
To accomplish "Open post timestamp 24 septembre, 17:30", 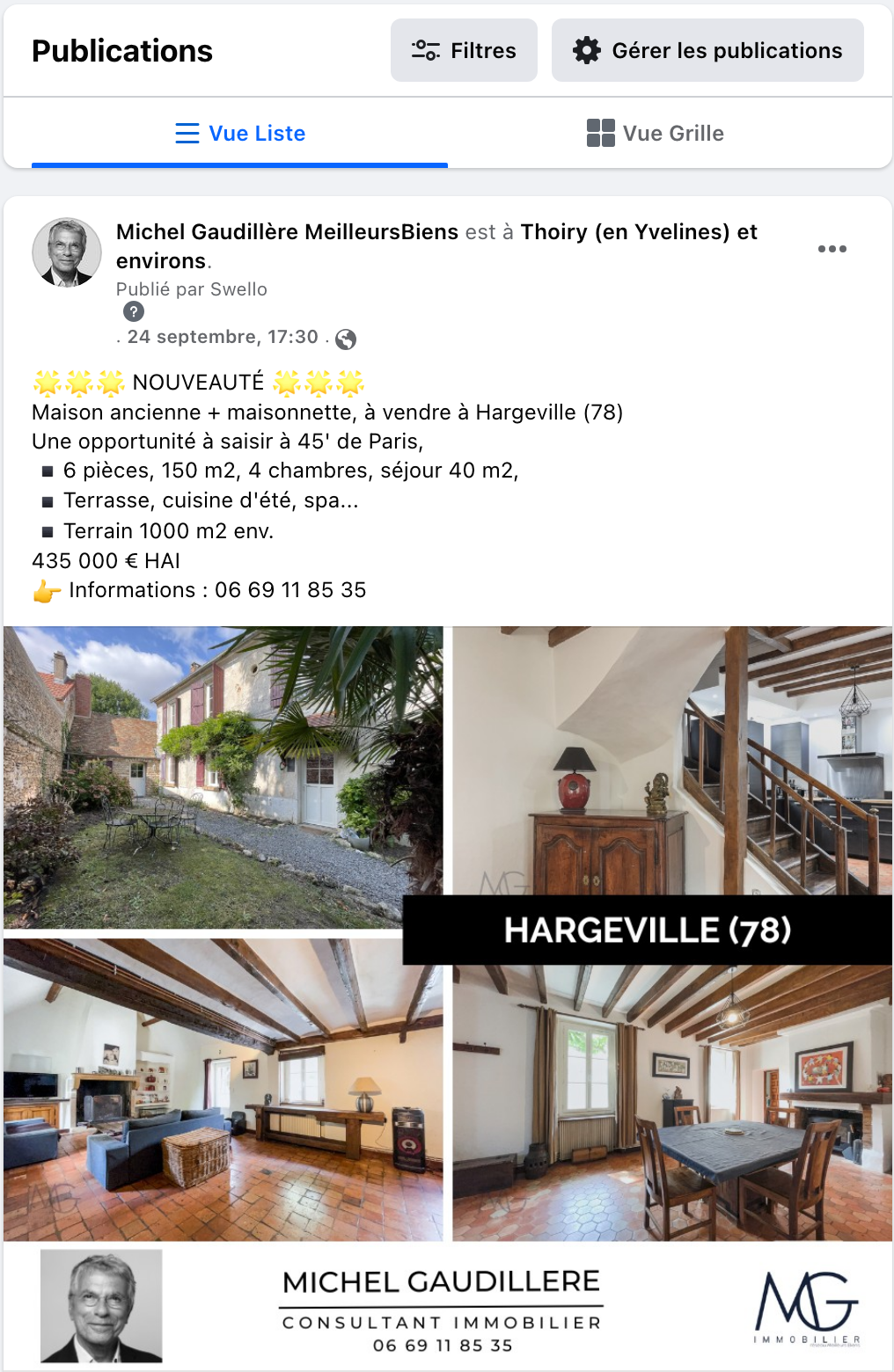I will click(x=223, y=337).
